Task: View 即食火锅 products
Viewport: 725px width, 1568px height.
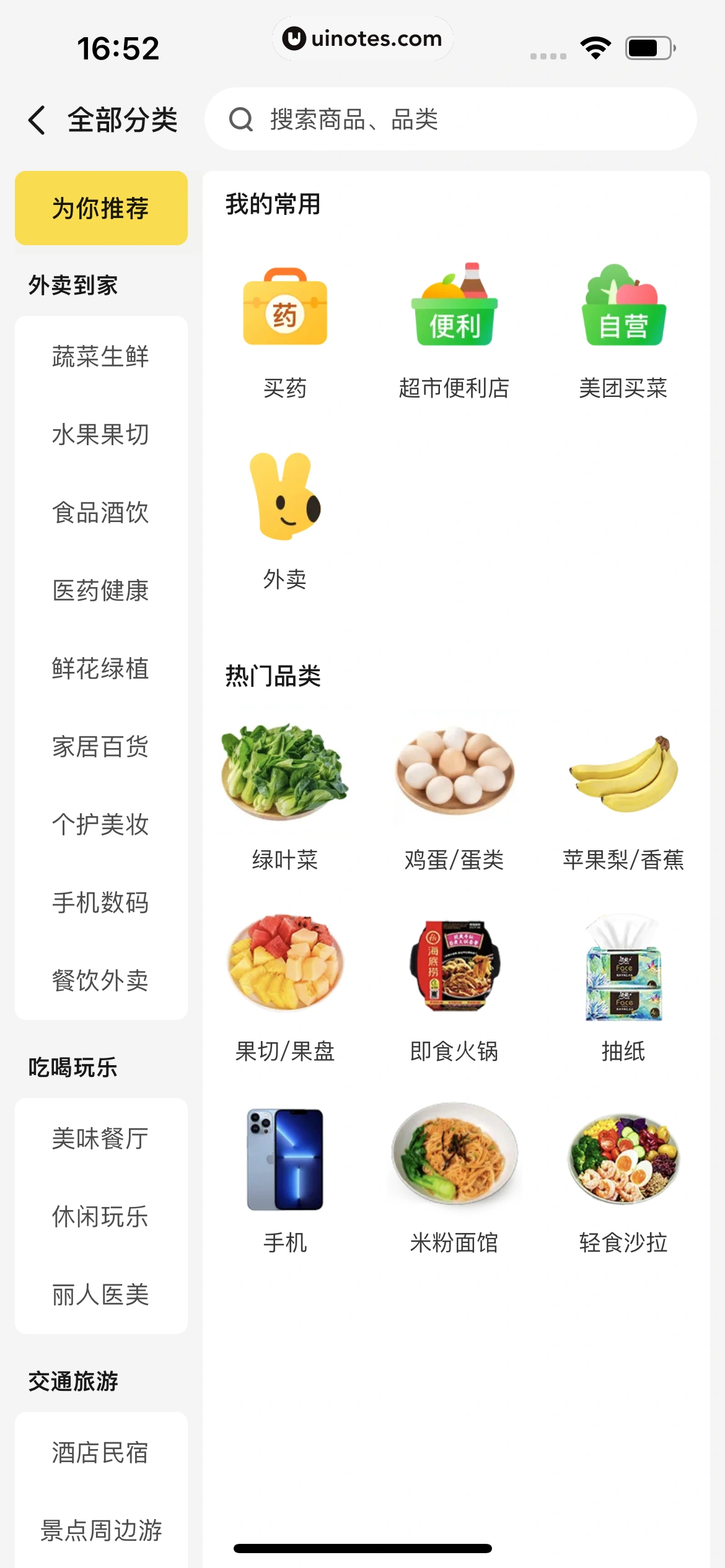Action: [454, 988]
